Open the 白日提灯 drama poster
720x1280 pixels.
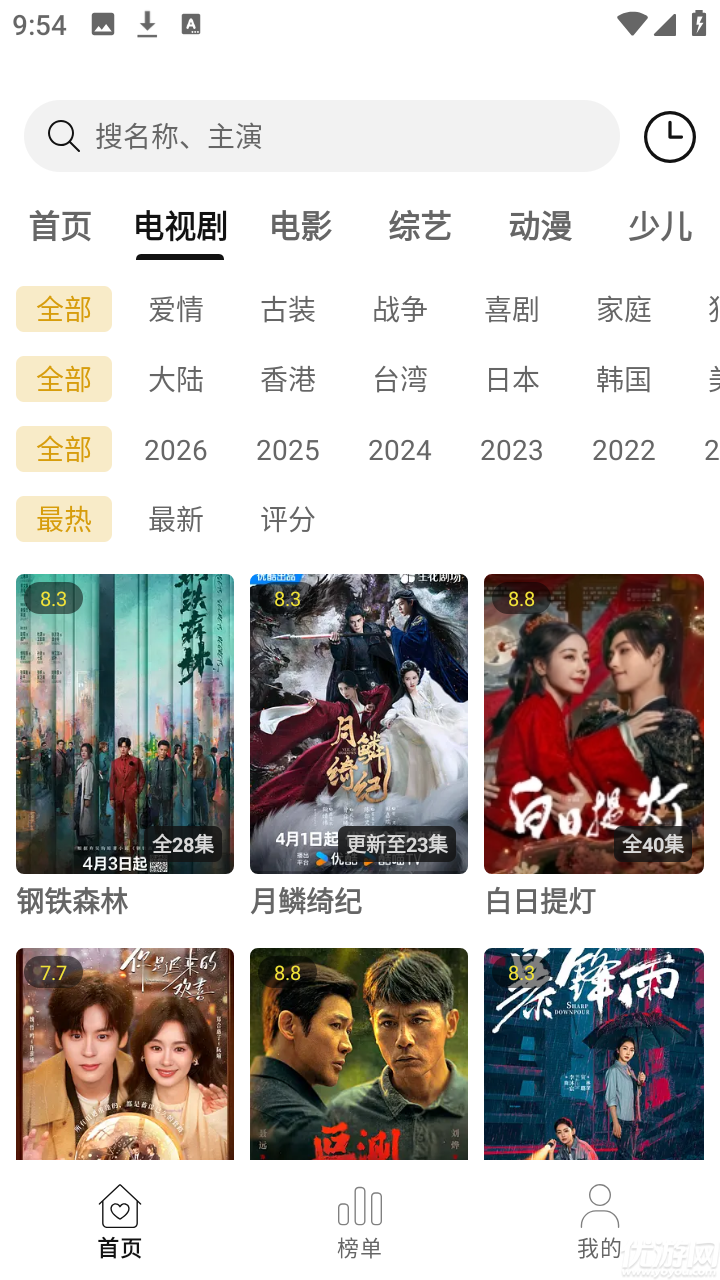(x=593, y=723)
